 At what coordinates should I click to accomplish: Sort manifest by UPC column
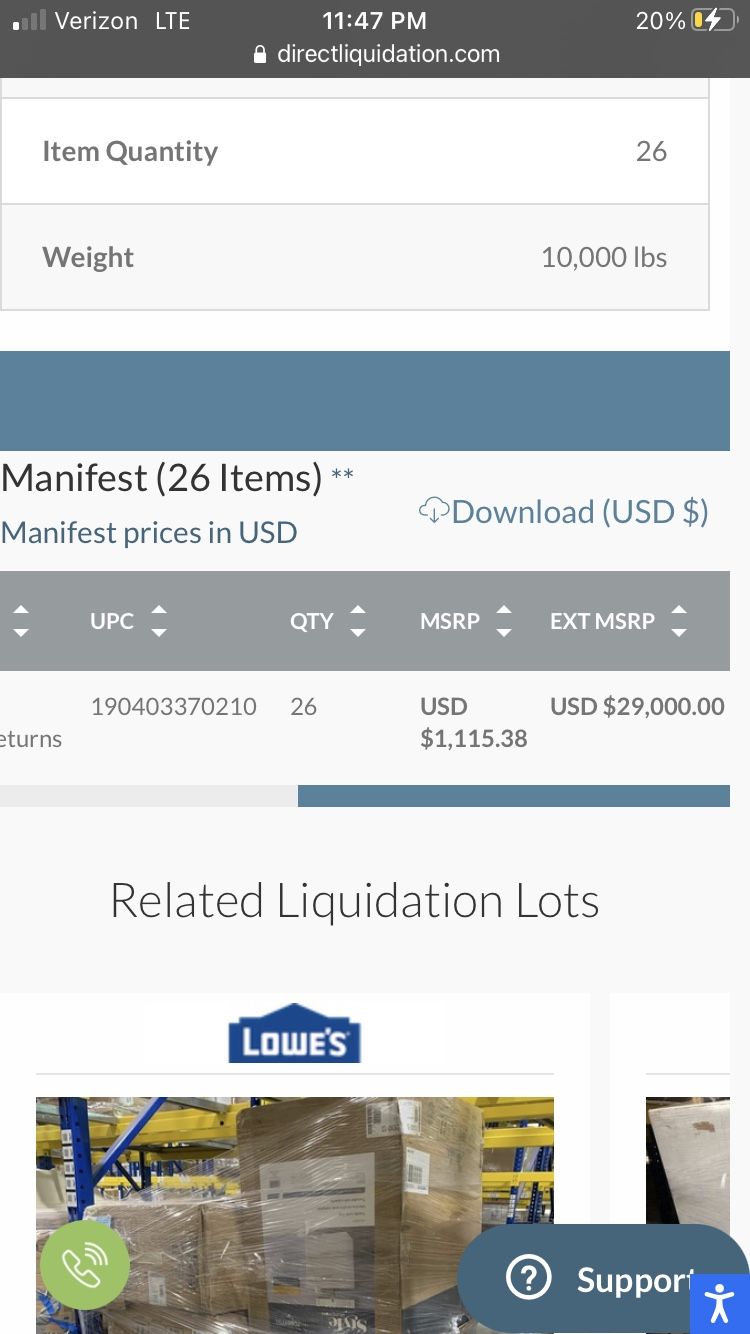click(158, 621)
